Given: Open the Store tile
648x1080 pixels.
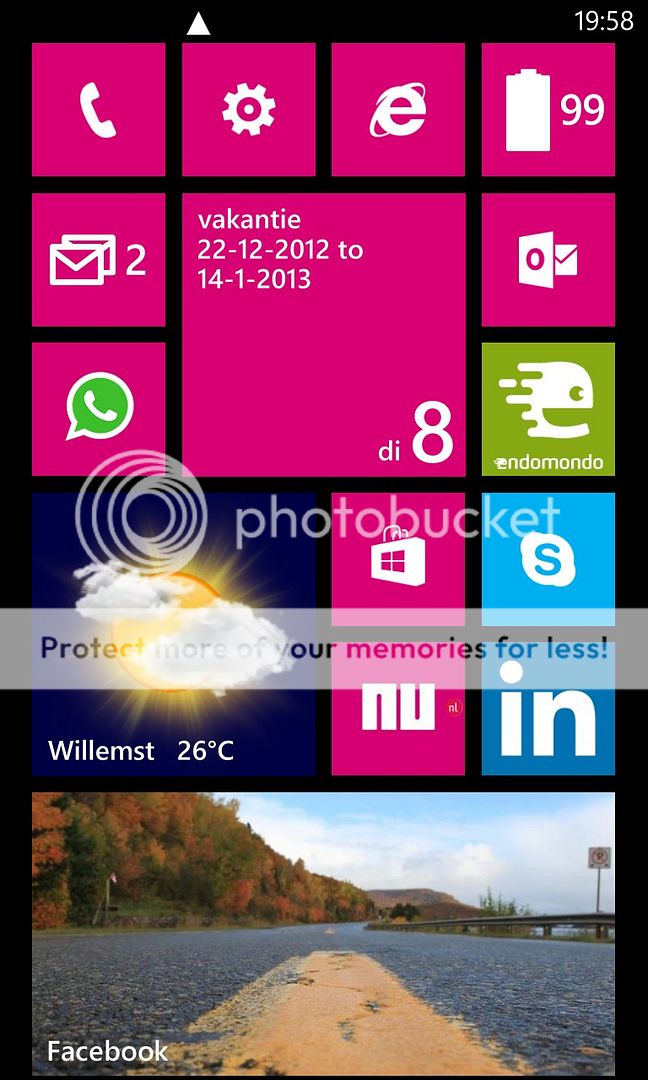Looking at the screenshot, I should pyautogui.click(x=398, y=559).
